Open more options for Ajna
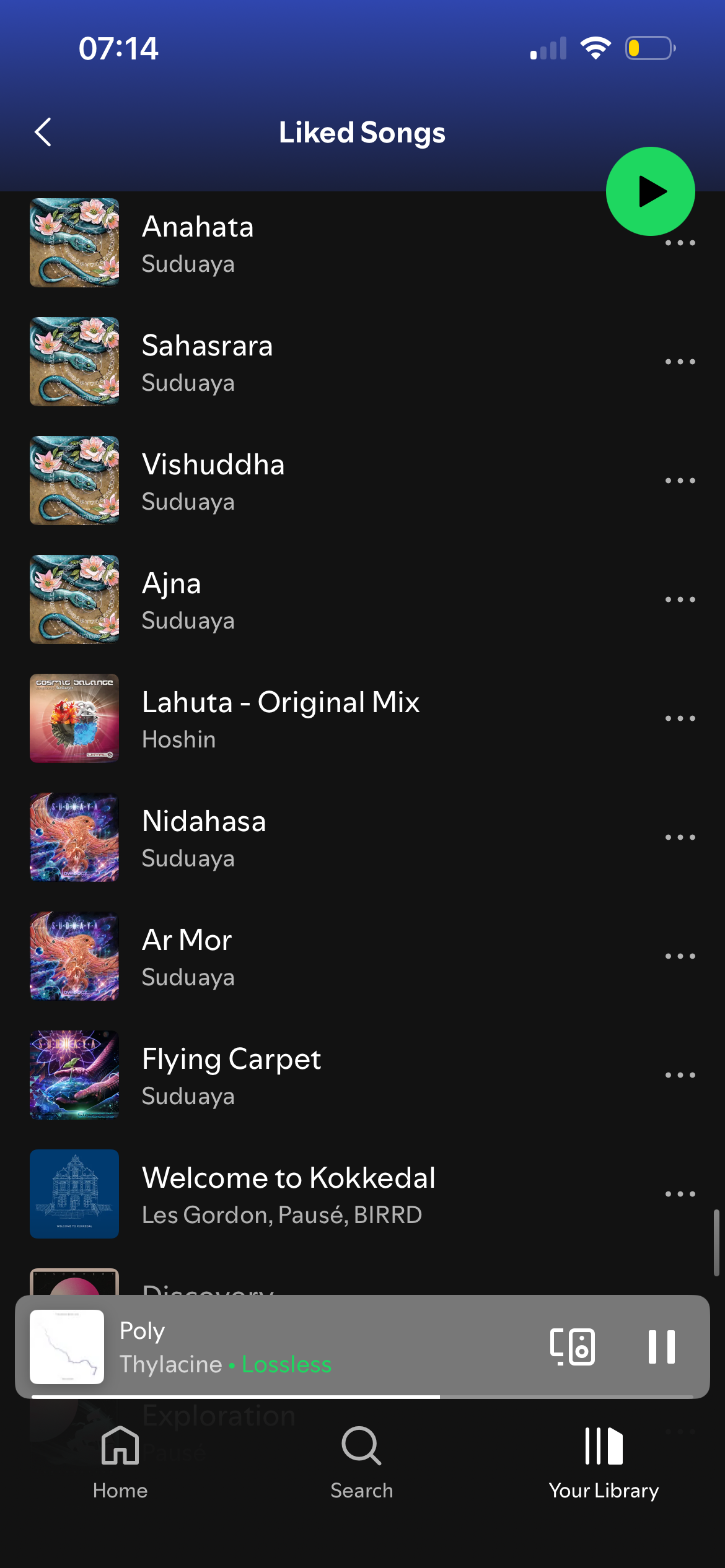The height and width of the screenshot is (1568, 725). click(680, 599)
